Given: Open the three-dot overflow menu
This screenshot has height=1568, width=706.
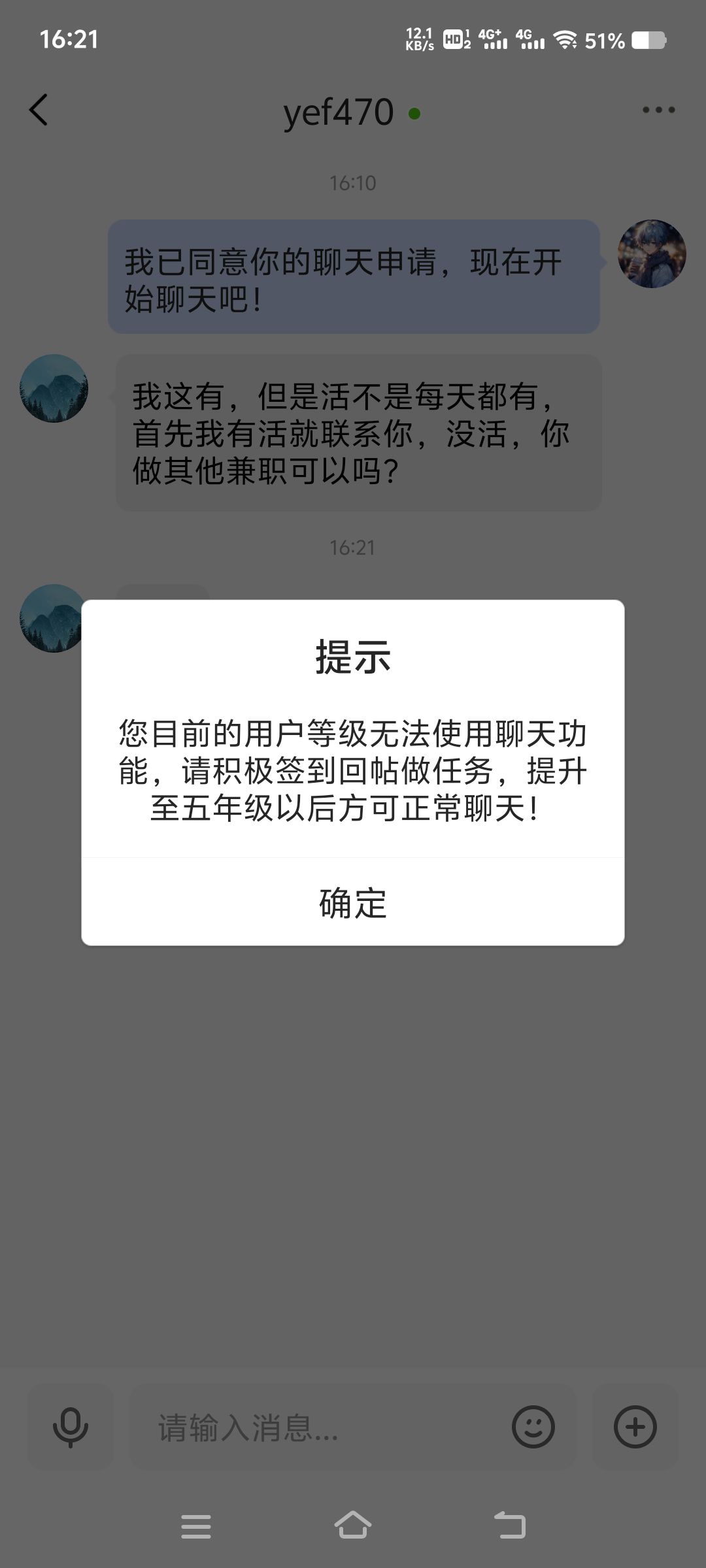Looking at the screenshot, I should pos(658,110).
